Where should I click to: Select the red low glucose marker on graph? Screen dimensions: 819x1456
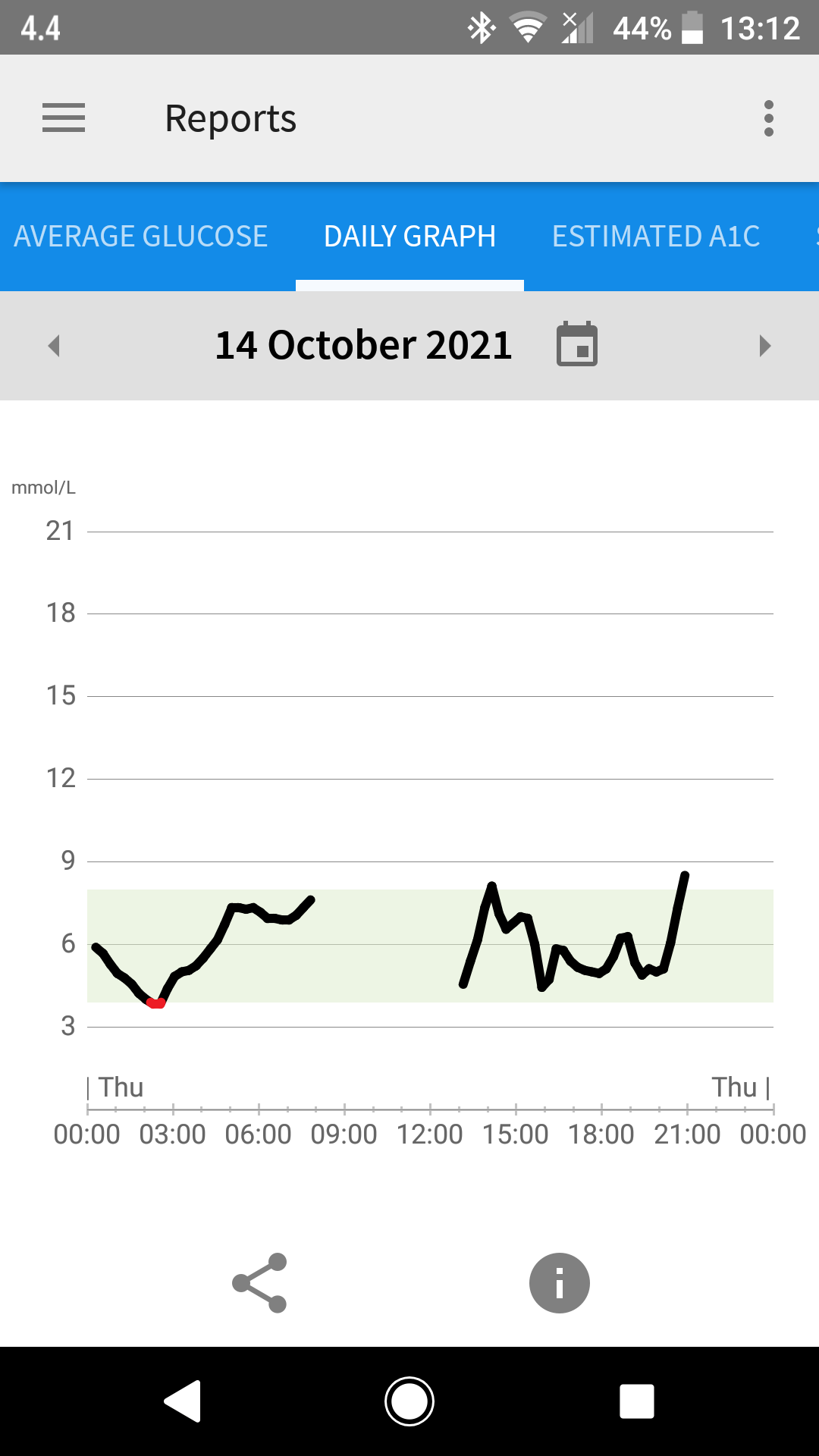pyautogui.click(x=155, y=1003)
